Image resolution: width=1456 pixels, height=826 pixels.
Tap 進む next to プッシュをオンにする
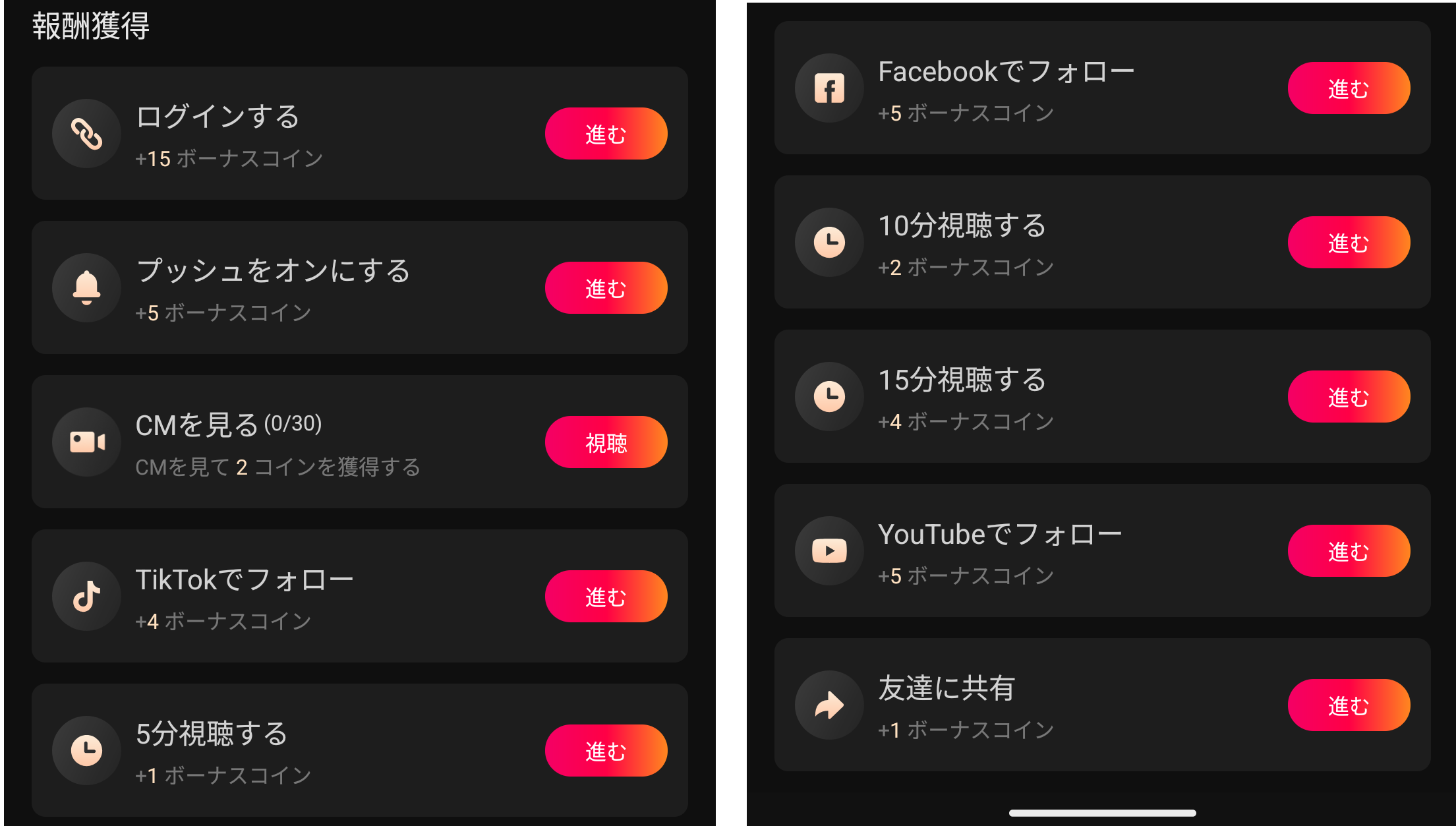(606, 288)
